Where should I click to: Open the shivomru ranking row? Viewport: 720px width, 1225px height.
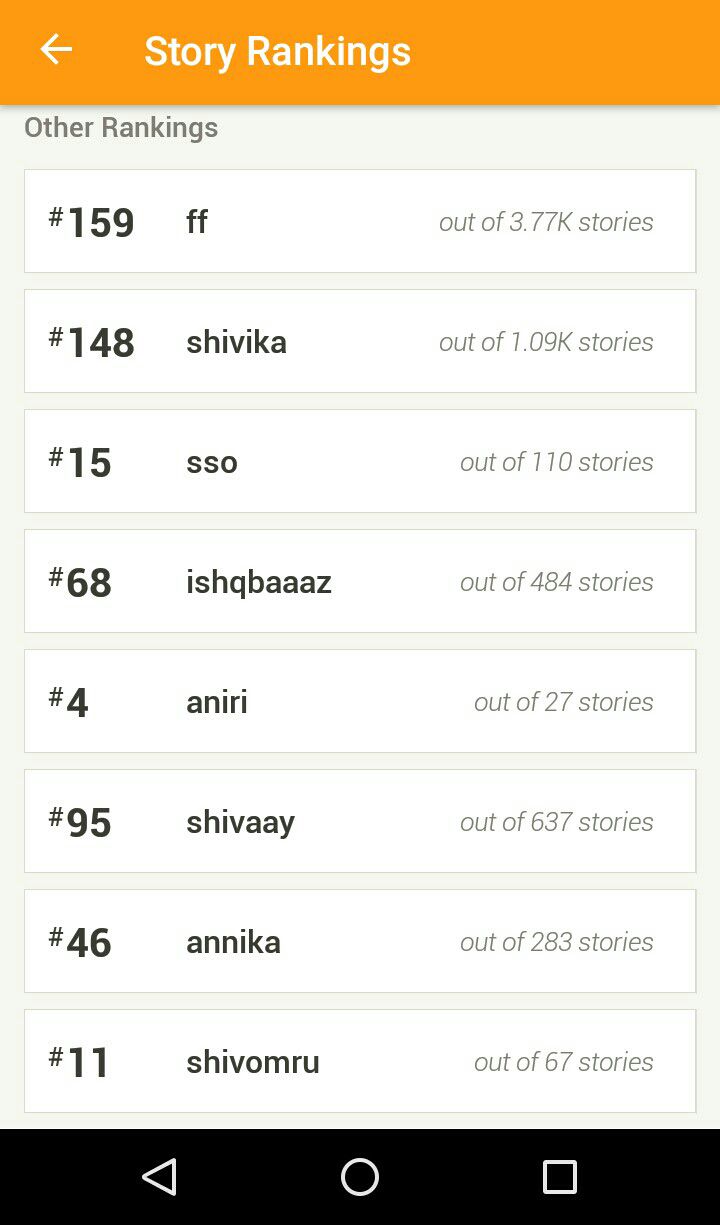pyautogui.click(x=360, y=1061)
